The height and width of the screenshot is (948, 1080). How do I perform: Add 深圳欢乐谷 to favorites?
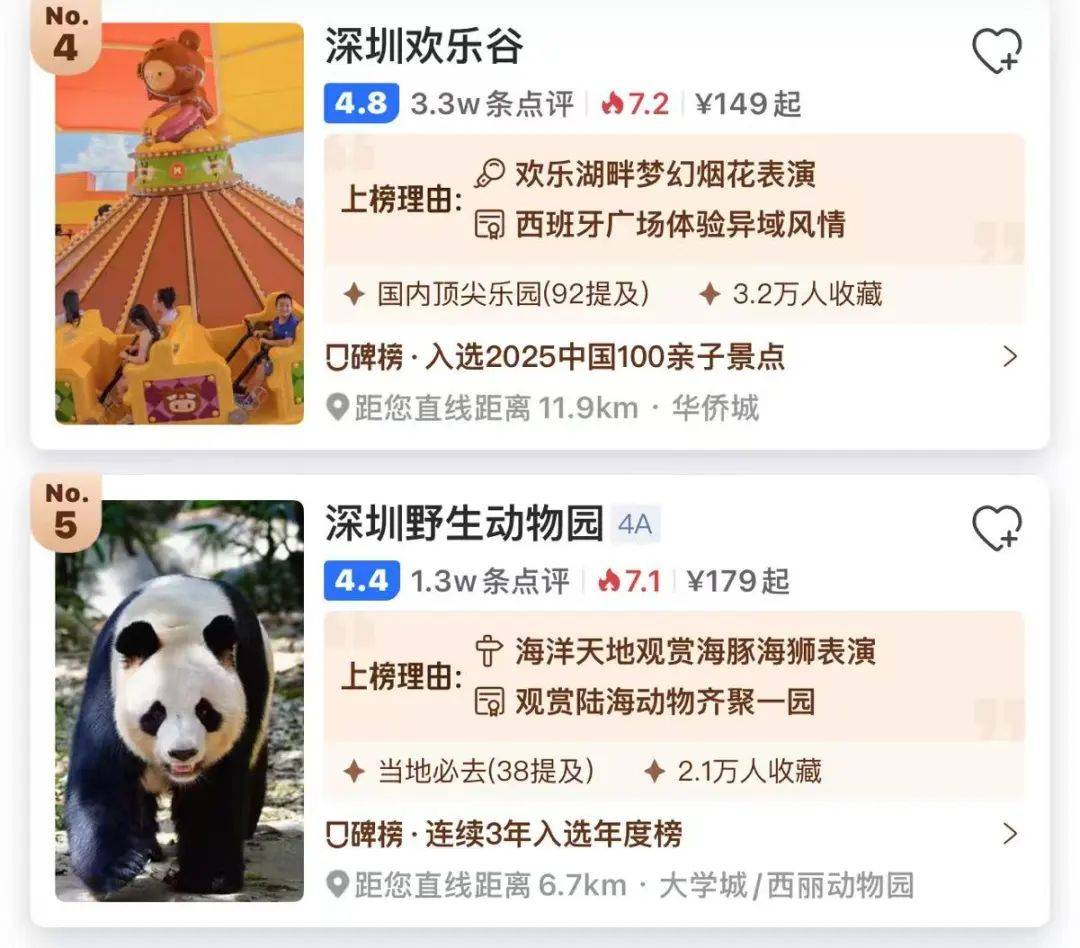pyautogui.click(x=996, y=51)
